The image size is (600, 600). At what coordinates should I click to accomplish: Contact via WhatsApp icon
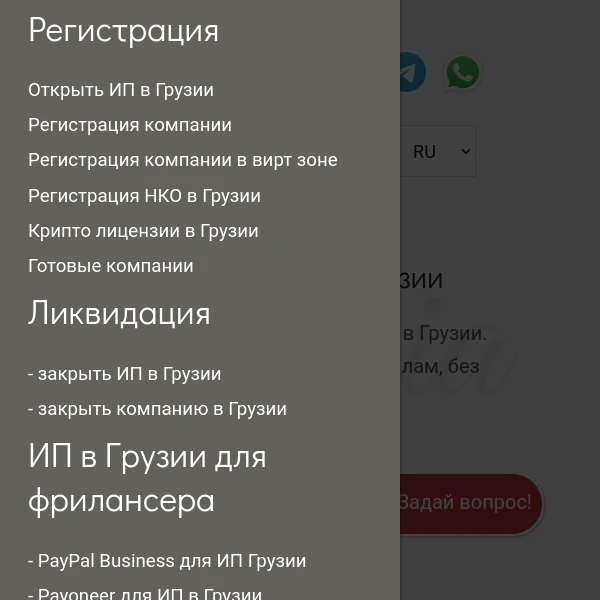(x=462, y=72)
